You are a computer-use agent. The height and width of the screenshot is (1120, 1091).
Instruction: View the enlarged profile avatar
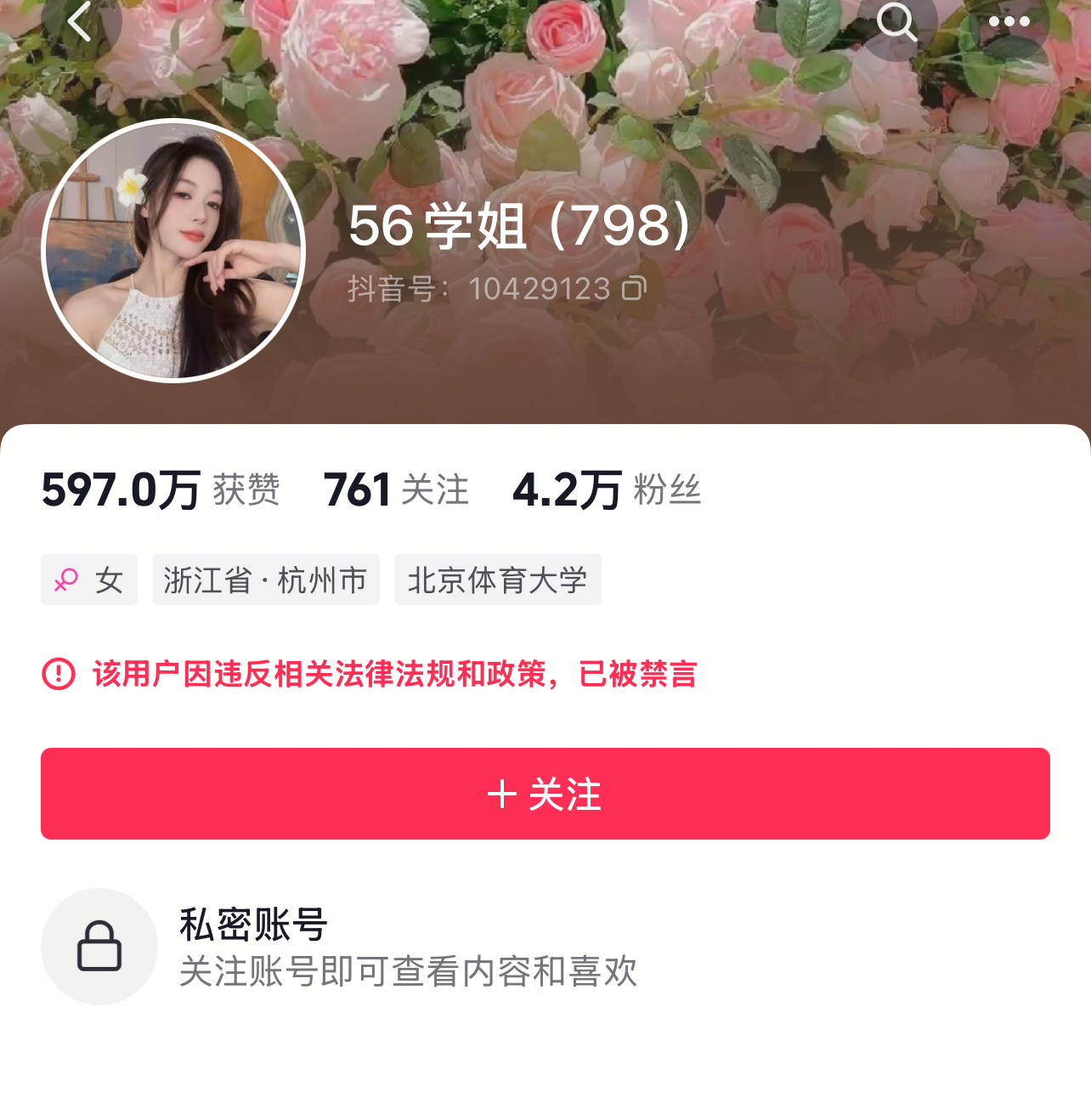pyautogui.click(x=173, y=251)
